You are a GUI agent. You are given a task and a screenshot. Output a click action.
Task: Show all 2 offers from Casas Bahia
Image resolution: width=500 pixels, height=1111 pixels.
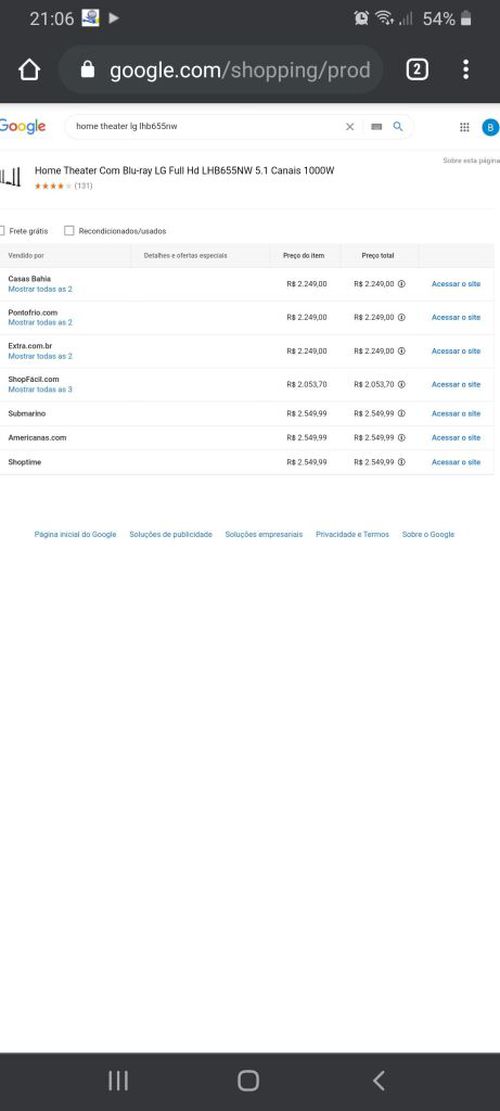(40, 289)
